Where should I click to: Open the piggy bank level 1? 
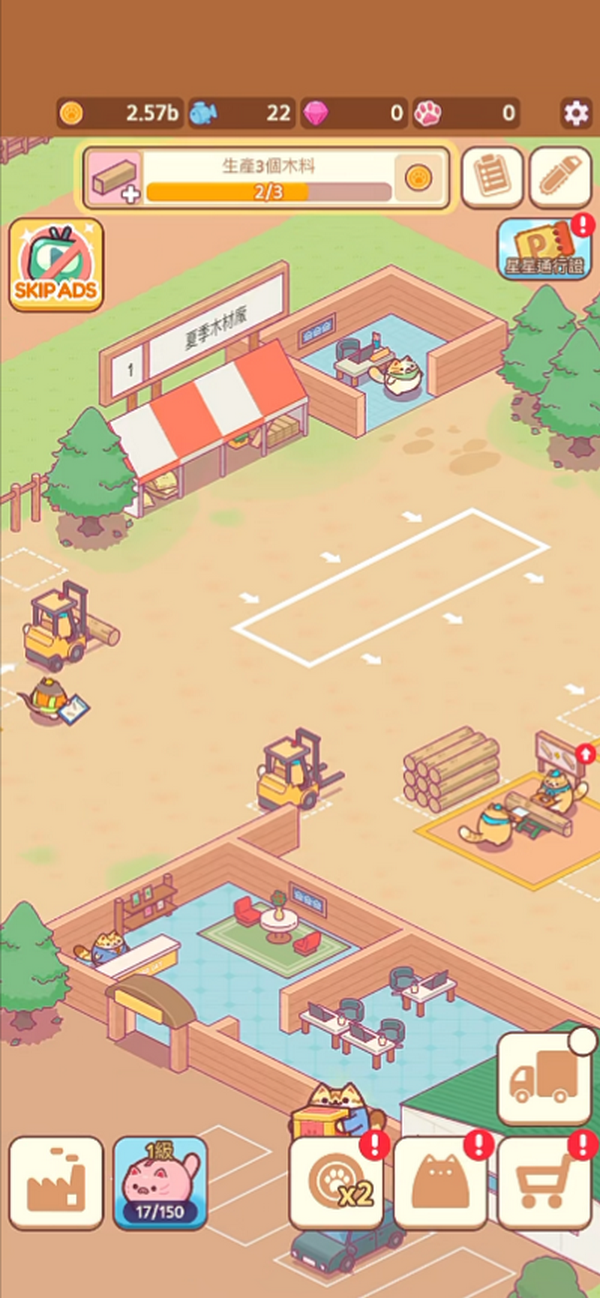pos(160,1183)
